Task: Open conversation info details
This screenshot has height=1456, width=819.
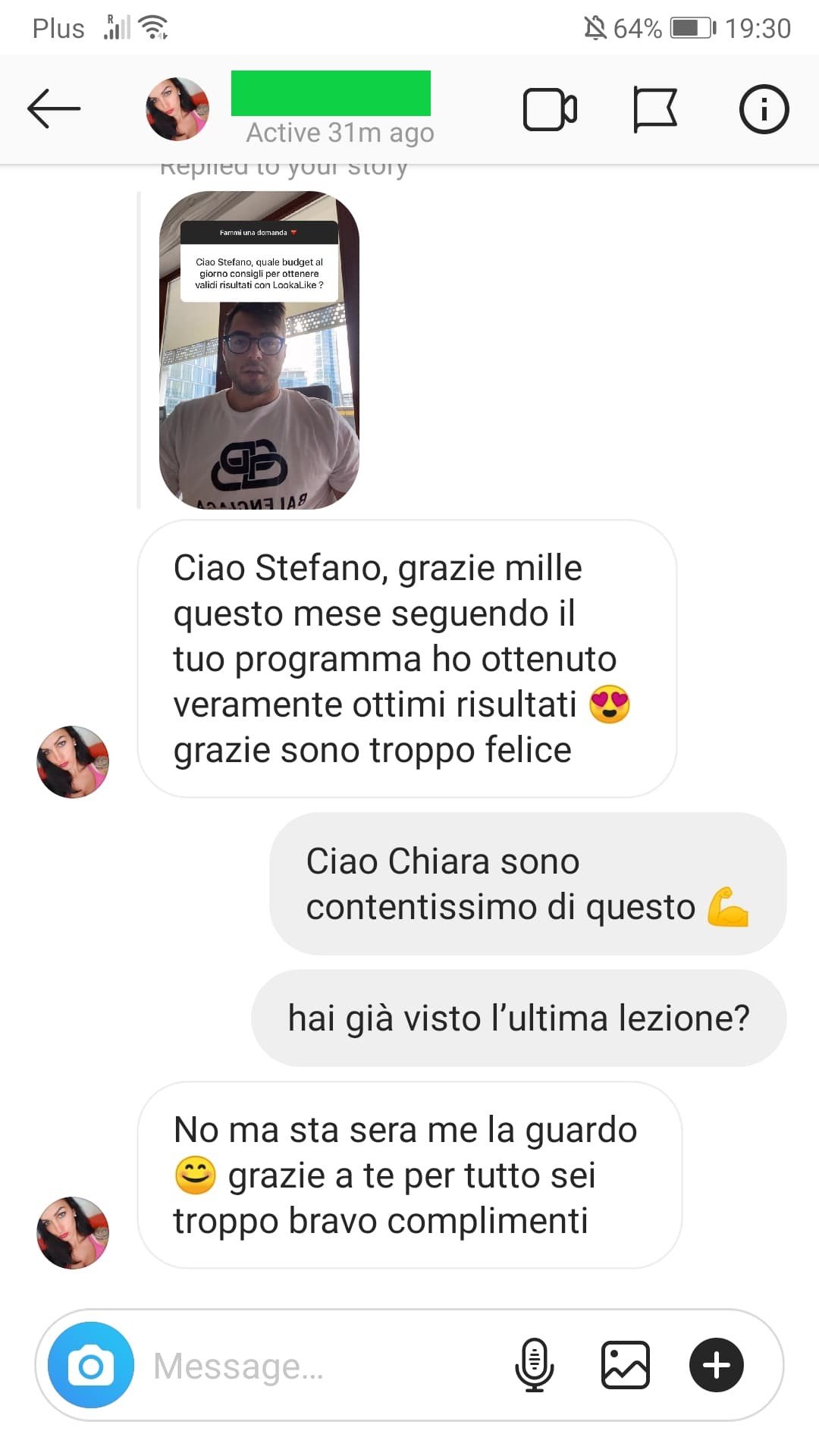Action: [x=764, y=109]
